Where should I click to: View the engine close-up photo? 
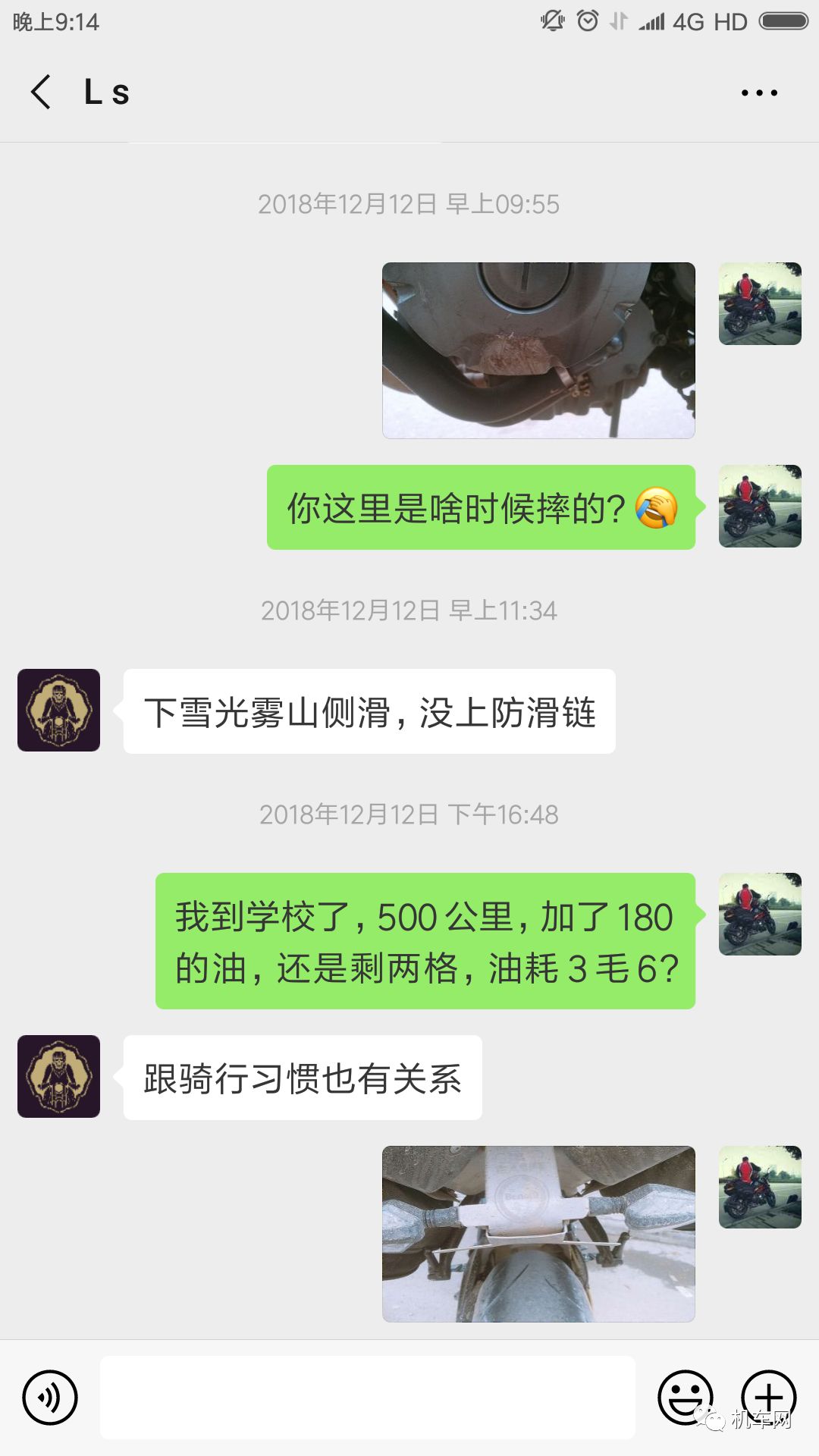(x=538, y=350)
